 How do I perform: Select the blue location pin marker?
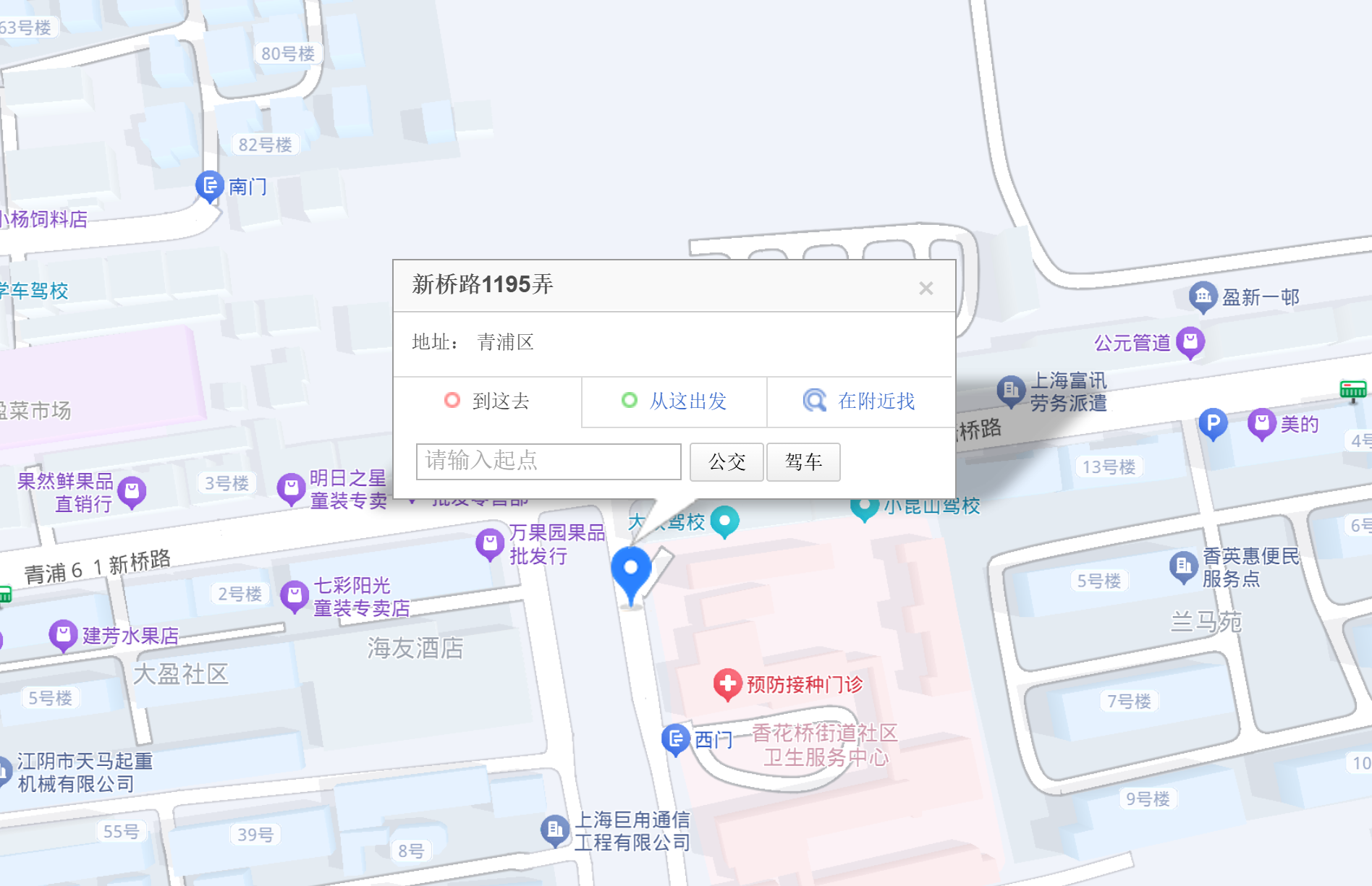(x=631, y=570)
